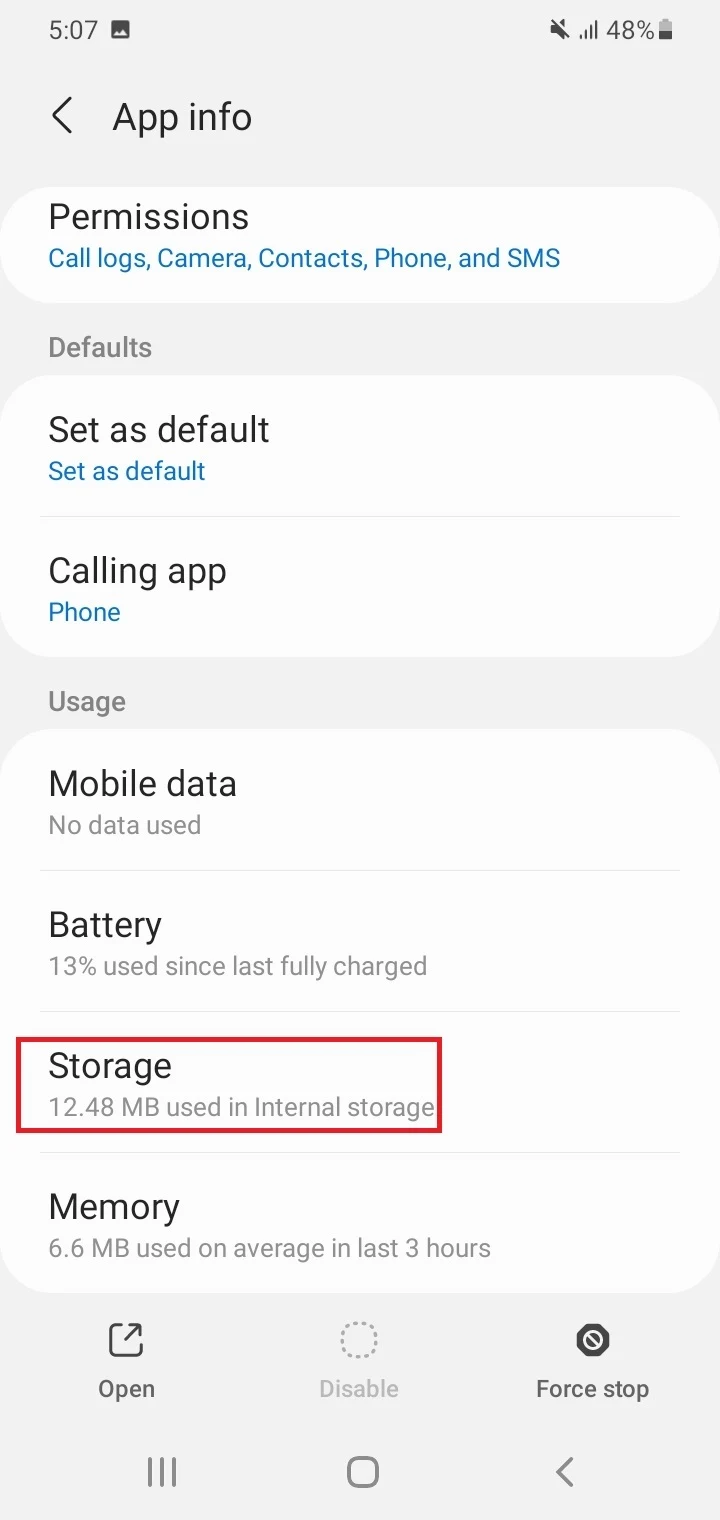Image resolution: width=720 pixels, height=1520 pixels.
Task: Open recent apps from navigation bar
Action: [x=161, y=1471]
